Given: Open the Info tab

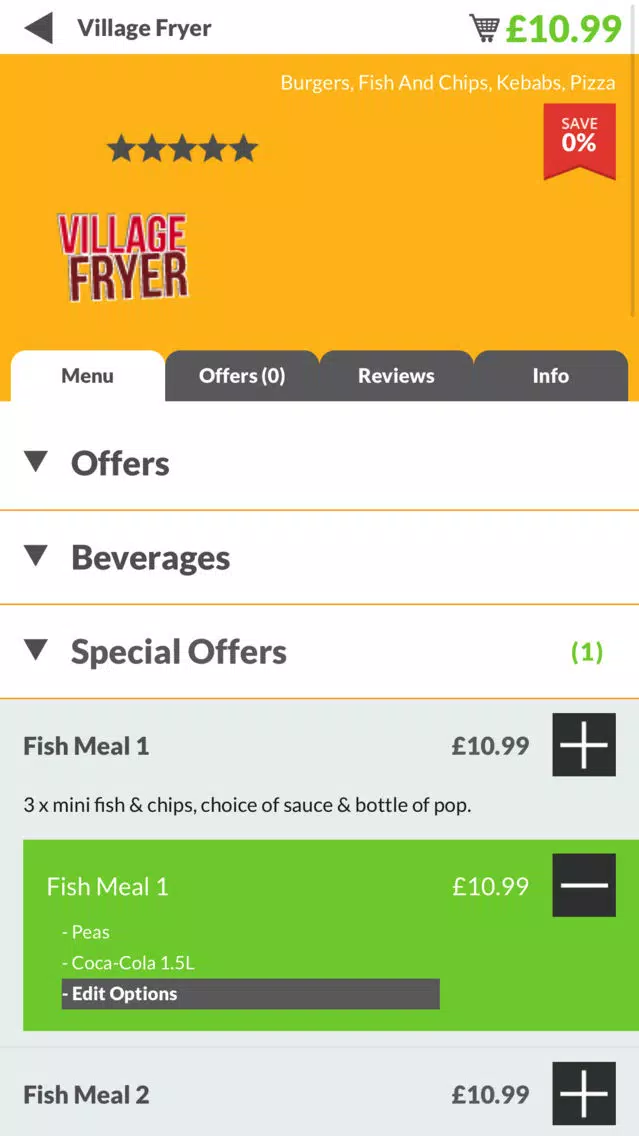Looking at the screenshot, I should pyautogui.click(x=551, y=376).
